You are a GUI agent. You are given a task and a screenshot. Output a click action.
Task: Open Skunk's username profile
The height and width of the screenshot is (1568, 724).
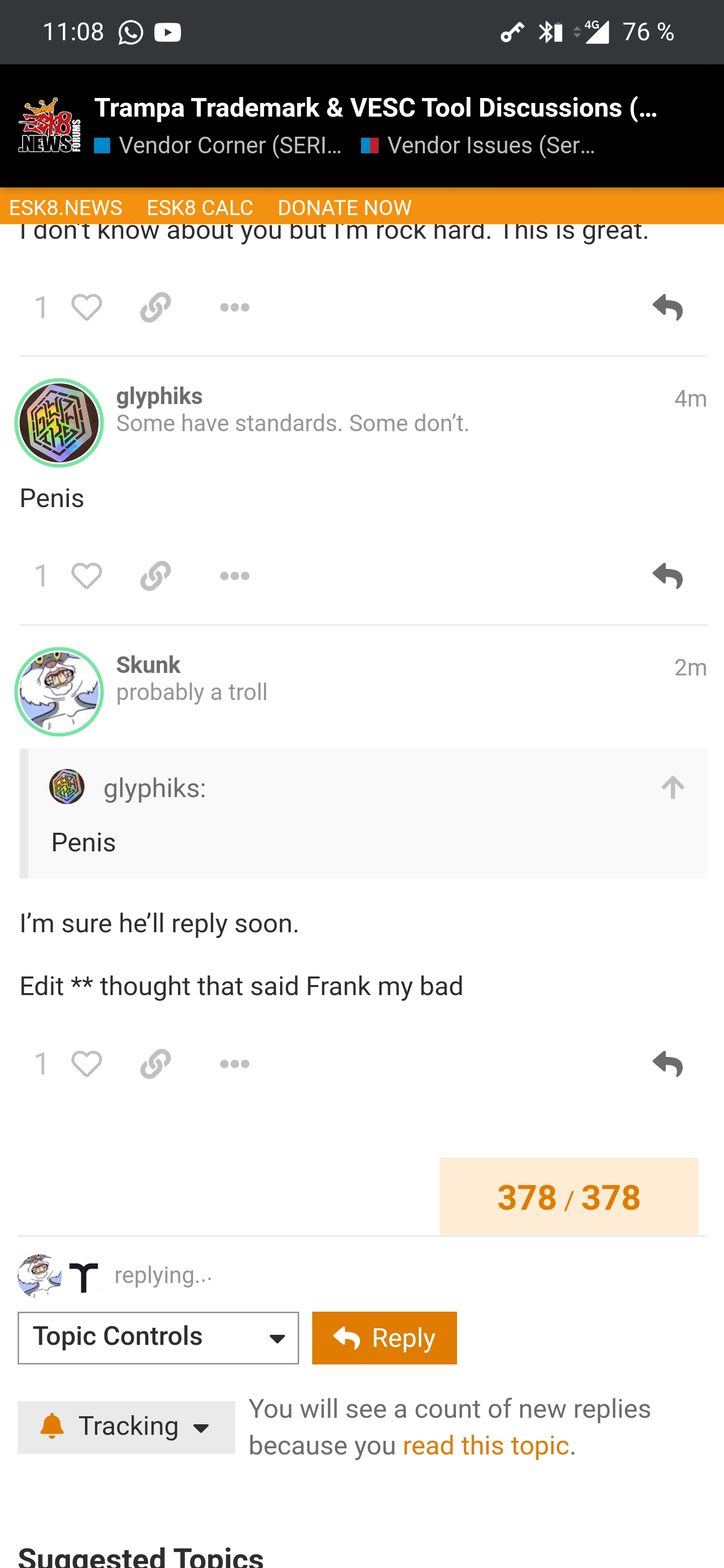pyautogui.click(x=148, y=665)
